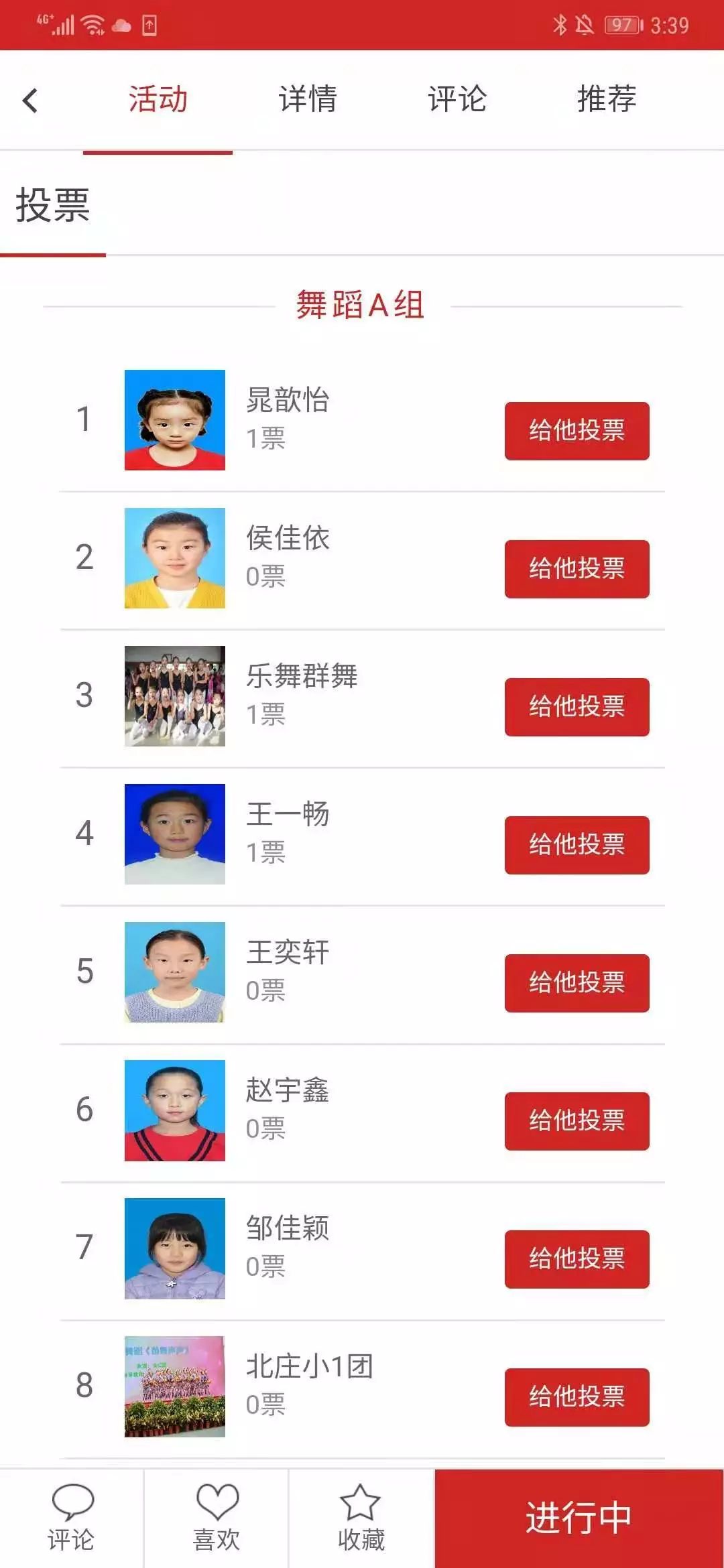Give 邹佳颖 a vote
Screen dimensions: 724x1568
pos(577,1259)
